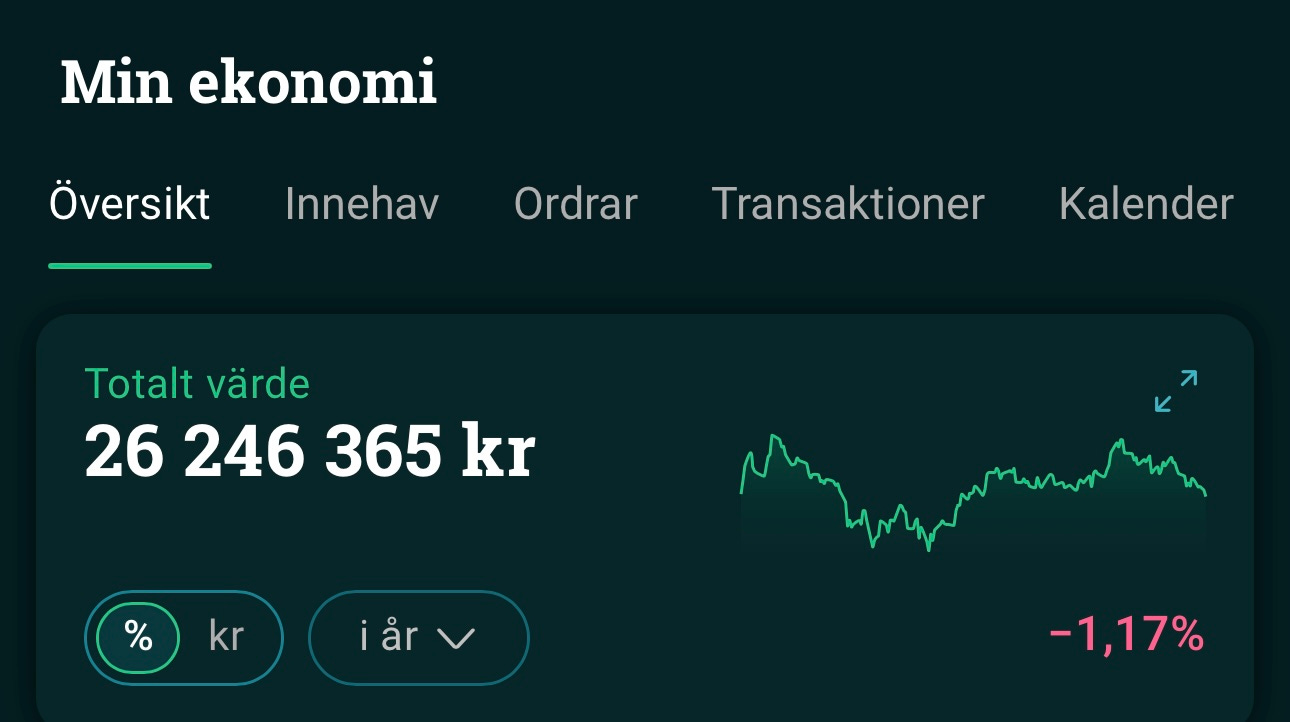Open the Ordrar tab

click(575, 204)
